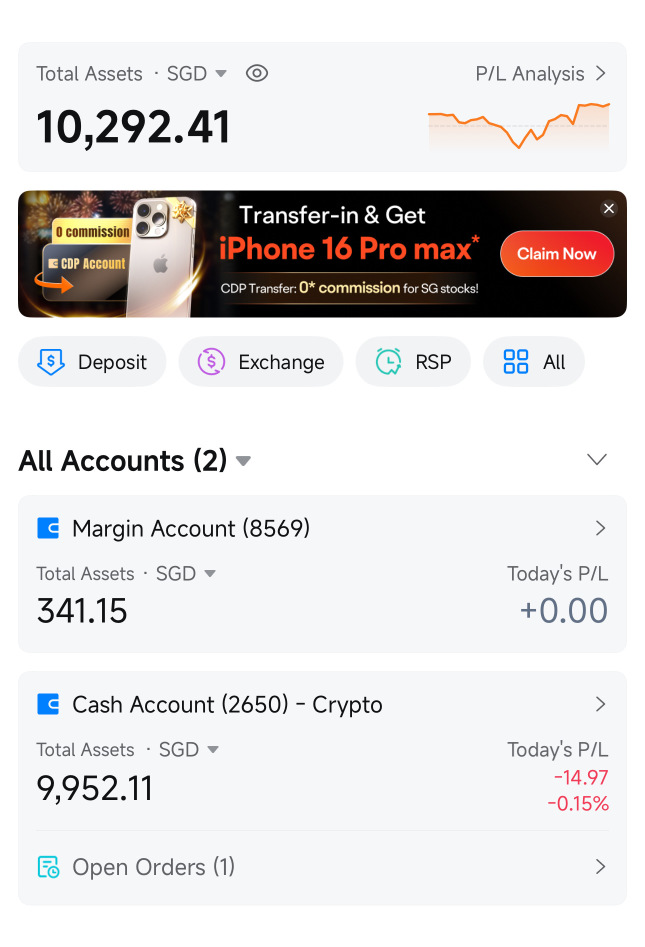Screen dimensions: 645x947
Task: View Open Orders (1)
Action: (322, 867)
